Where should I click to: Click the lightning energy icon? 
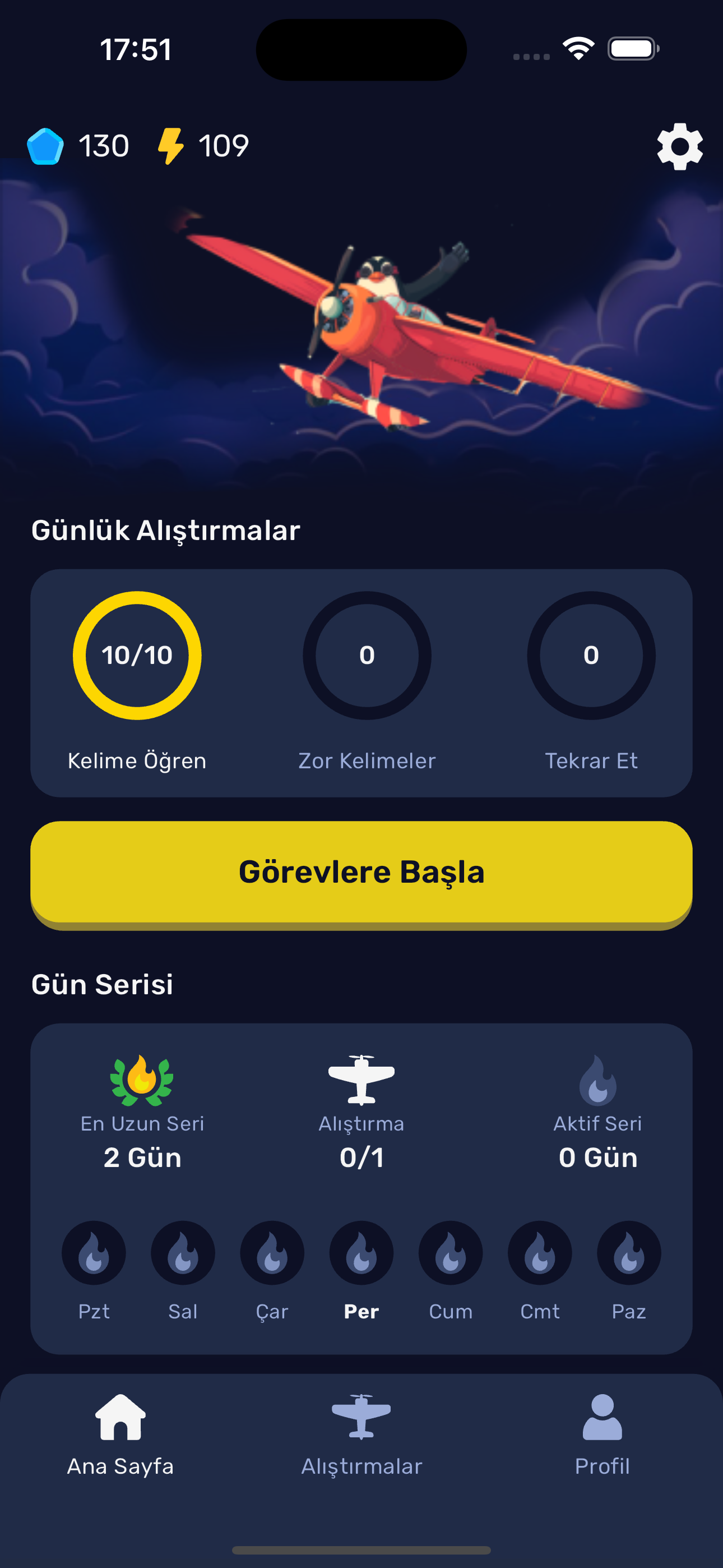(x=171, y=146)
